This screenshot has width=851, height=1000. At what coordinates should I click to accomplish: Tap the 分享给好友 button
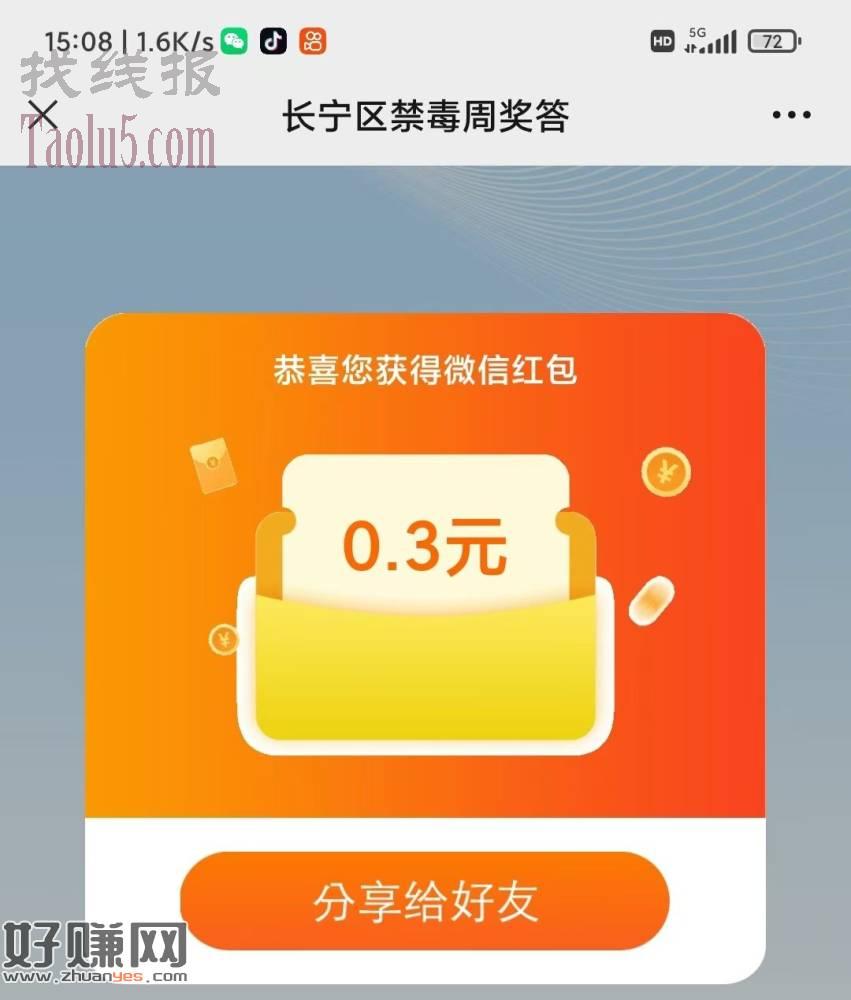click(425, 902)
